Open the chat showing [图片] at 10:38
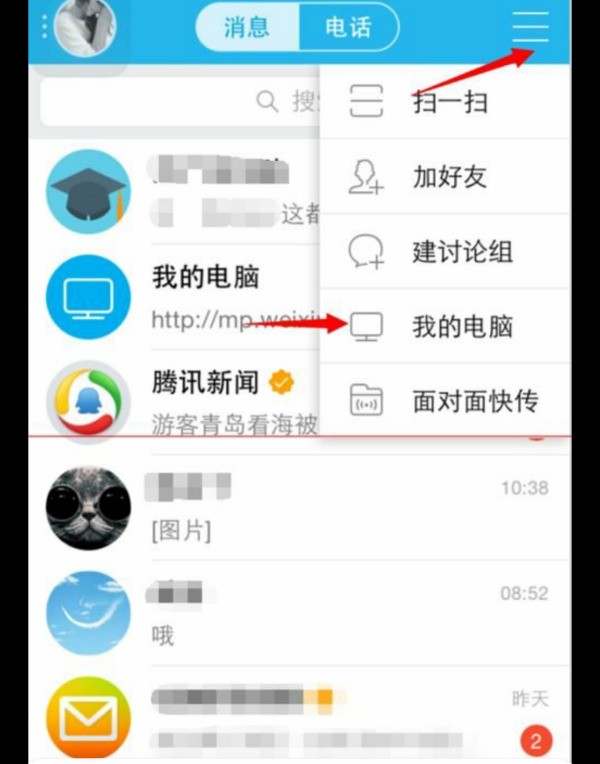The width and height of the screenshot is (600, 764). click(x=300, y=508)
